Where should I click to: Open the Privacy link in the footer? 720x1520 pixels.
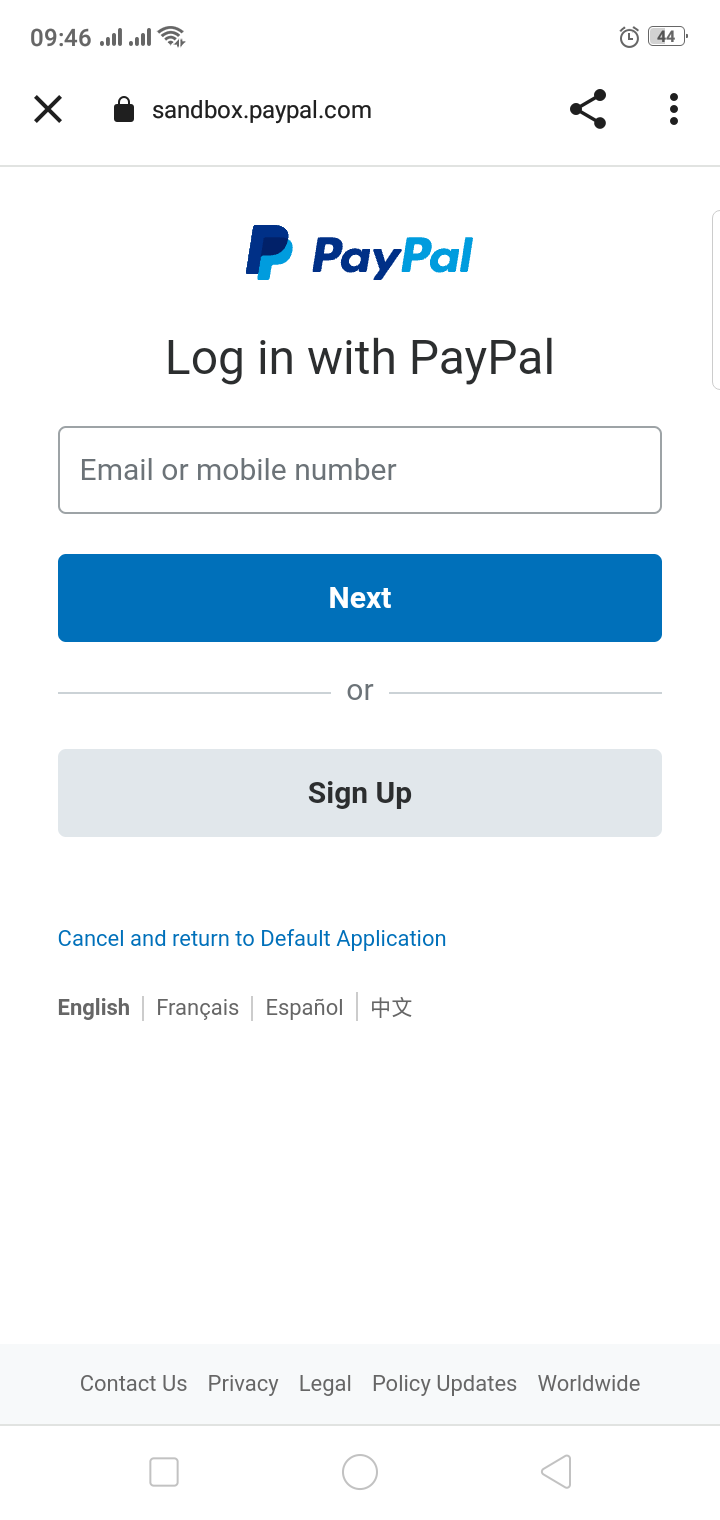243,1383
